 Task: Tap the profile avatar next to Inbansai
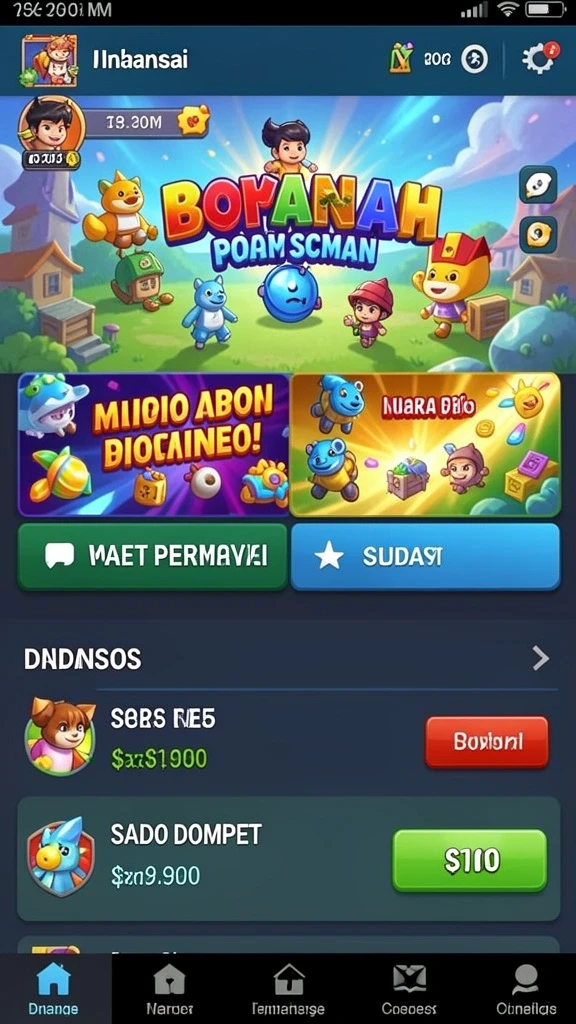pos(49,60)
